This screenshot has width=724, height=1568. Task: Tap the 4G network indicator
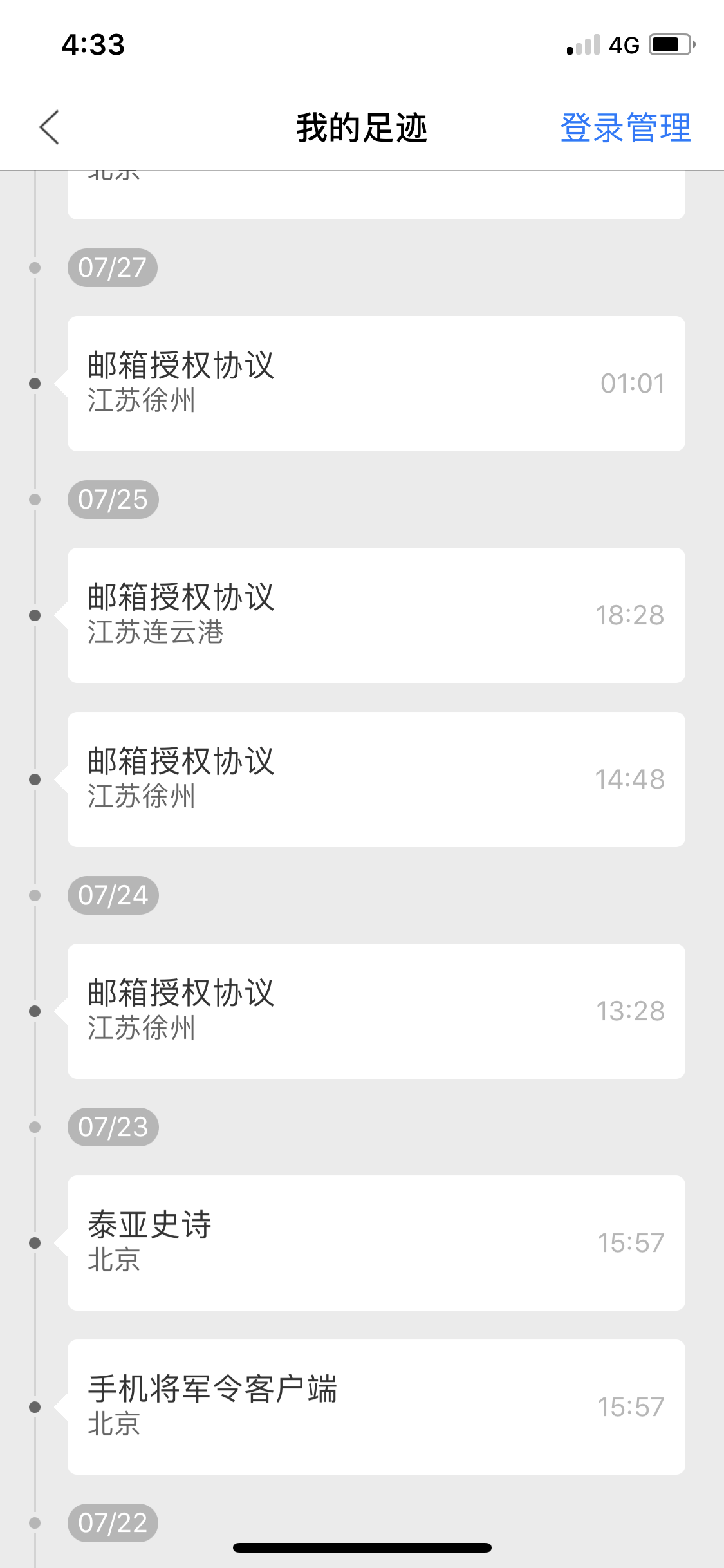(x=624, y=45)
